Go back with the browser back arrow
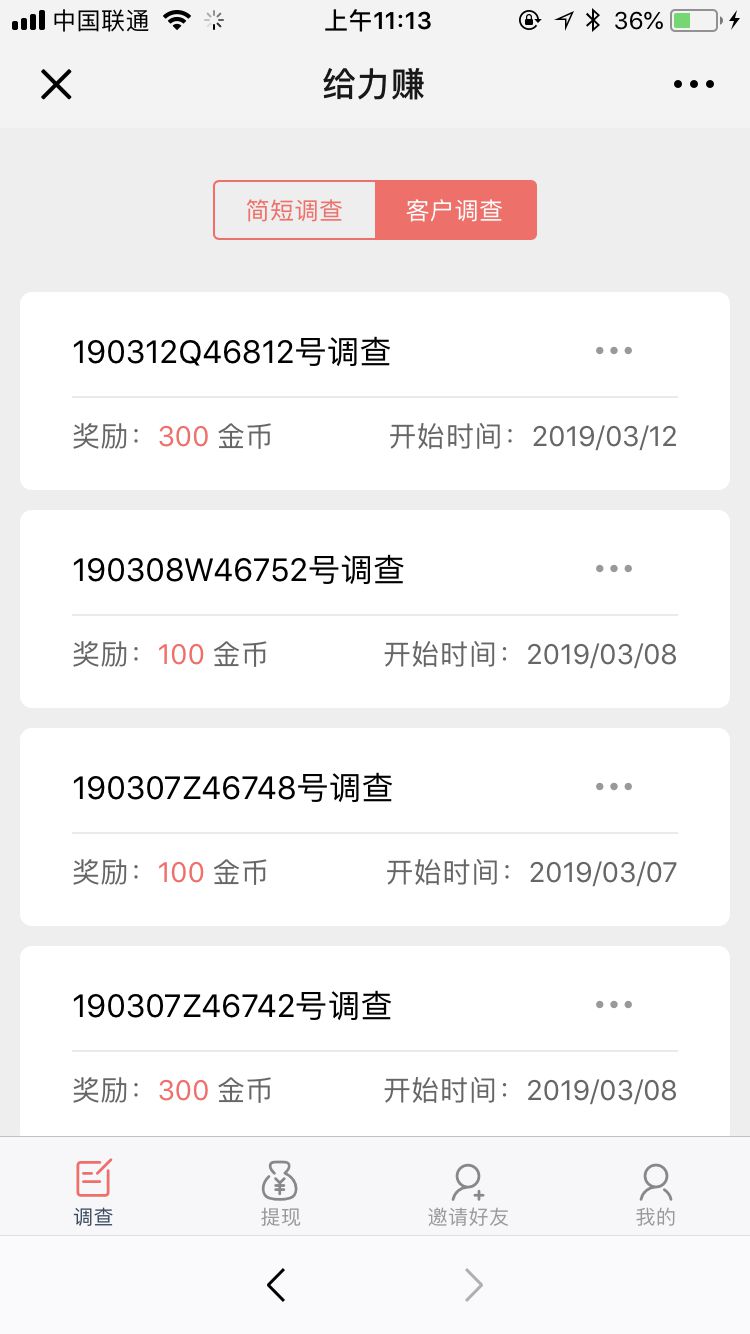Image resolution: width=750 pixels, height=1334 pixels. pos(277,1285)
